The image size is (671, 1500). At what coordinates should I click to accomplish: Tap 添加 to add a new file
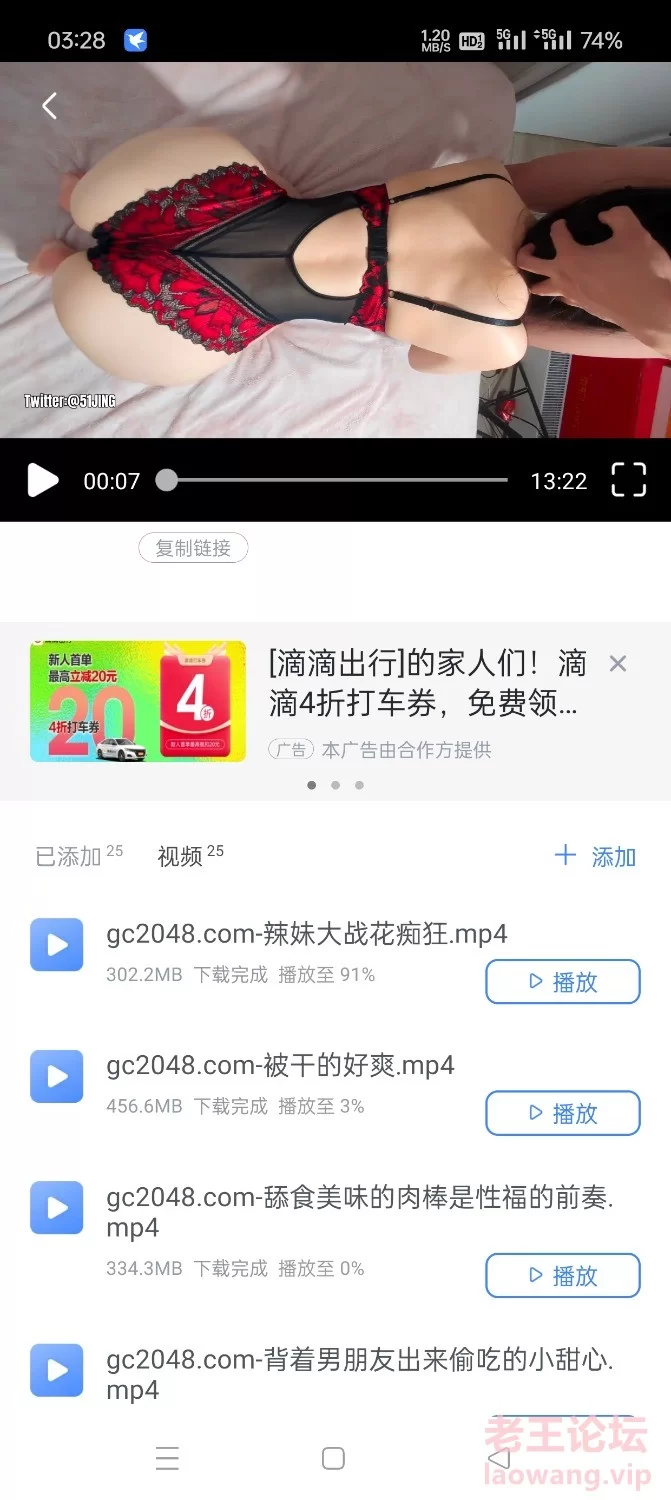pyautogui.click(x=596, y=856)
